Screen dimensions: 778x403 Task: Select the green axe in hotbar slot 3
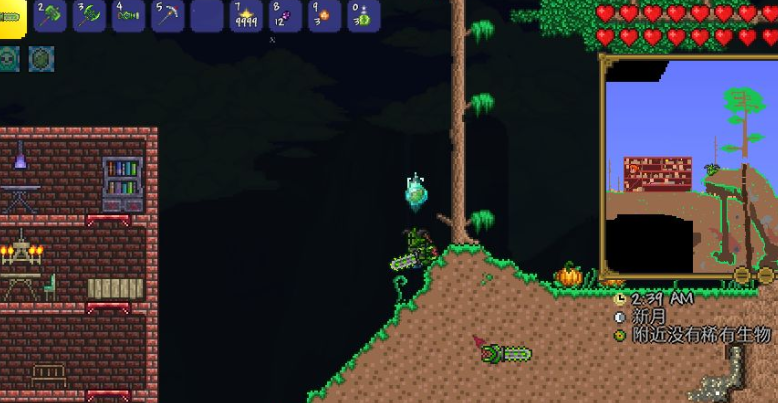pyautogui.click(x=89, y=16)
